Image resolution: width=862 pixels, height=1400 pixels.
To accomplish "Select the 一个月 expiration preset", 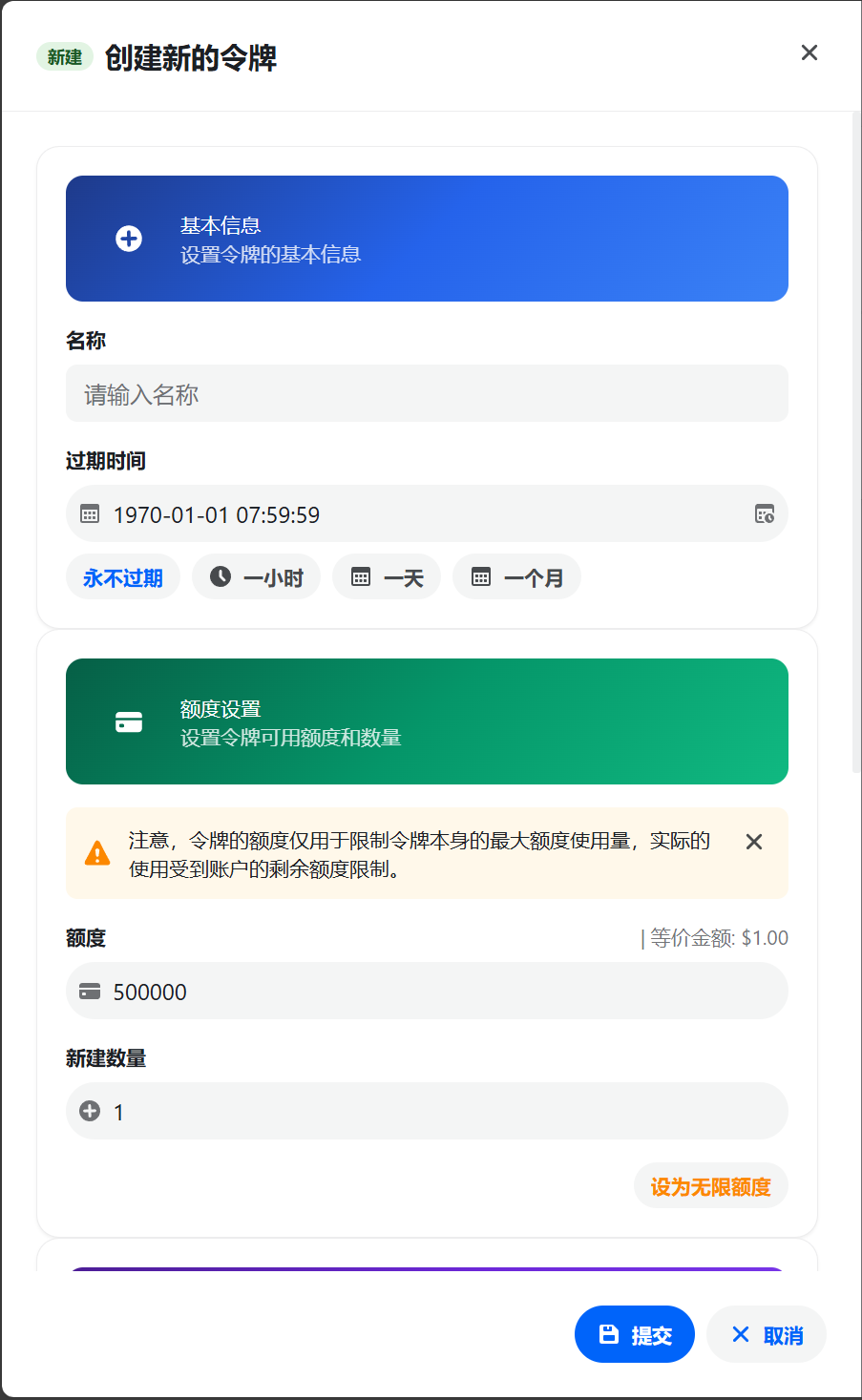I will tap(516, 575).
